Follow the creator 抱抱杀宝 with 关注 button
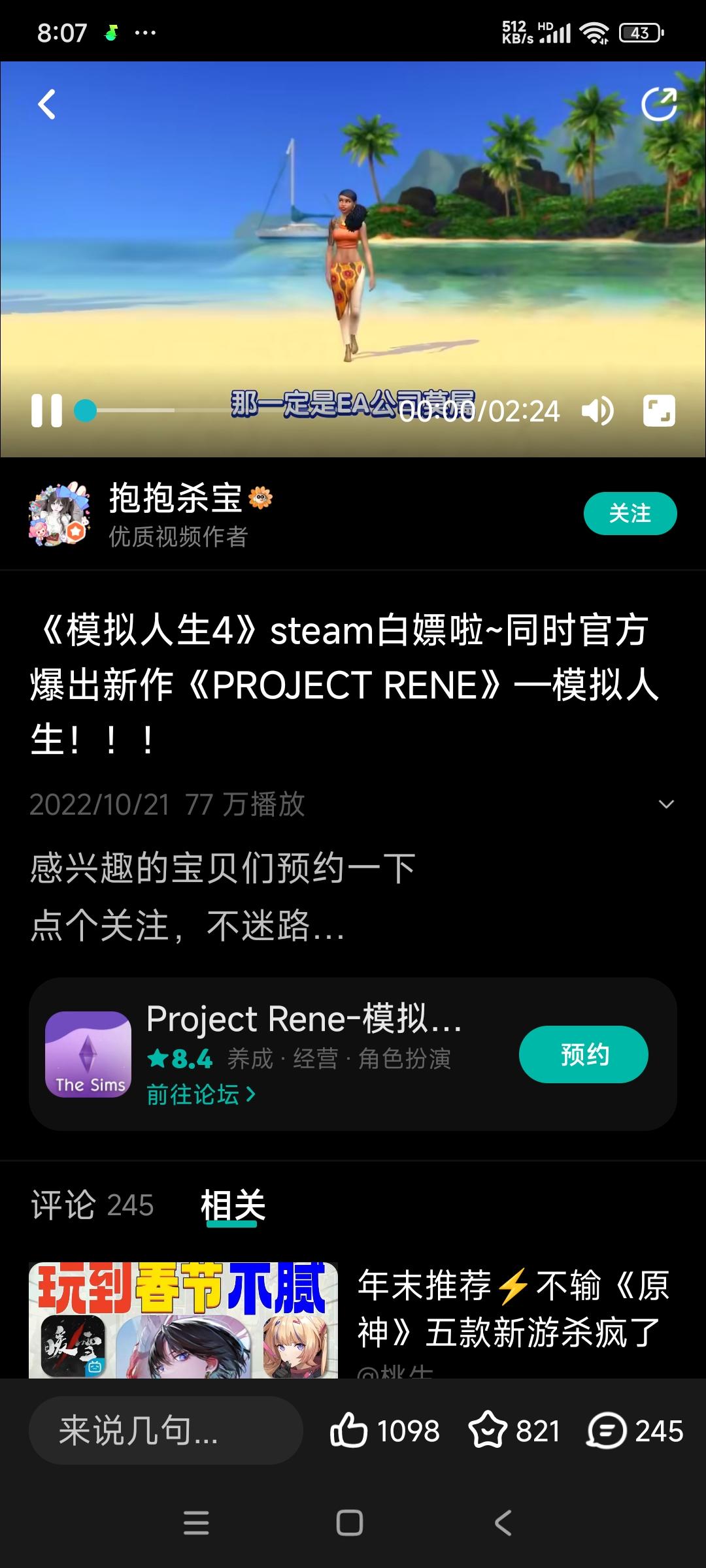Image resolution: width=706 pixels, height=1568 pixels. 630,515
